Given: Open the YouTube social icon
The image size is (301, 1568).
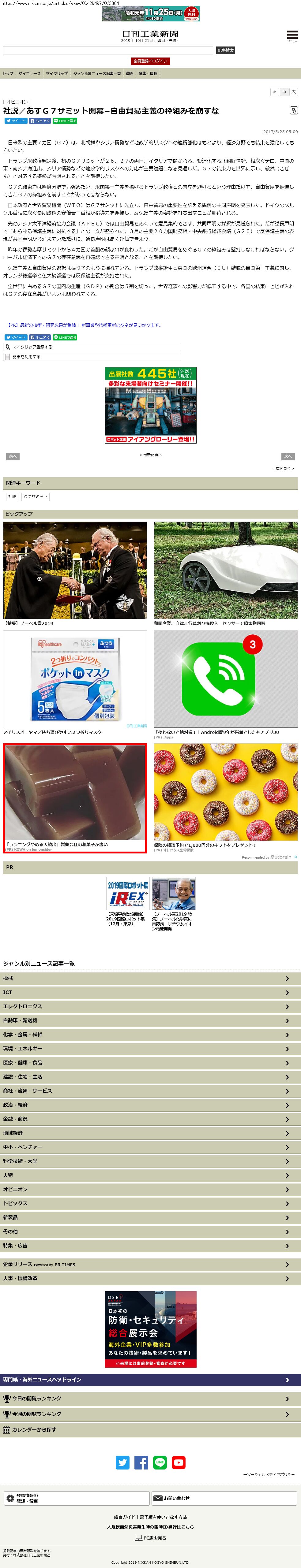Looking at the screenshot, I should [179, 1462].
